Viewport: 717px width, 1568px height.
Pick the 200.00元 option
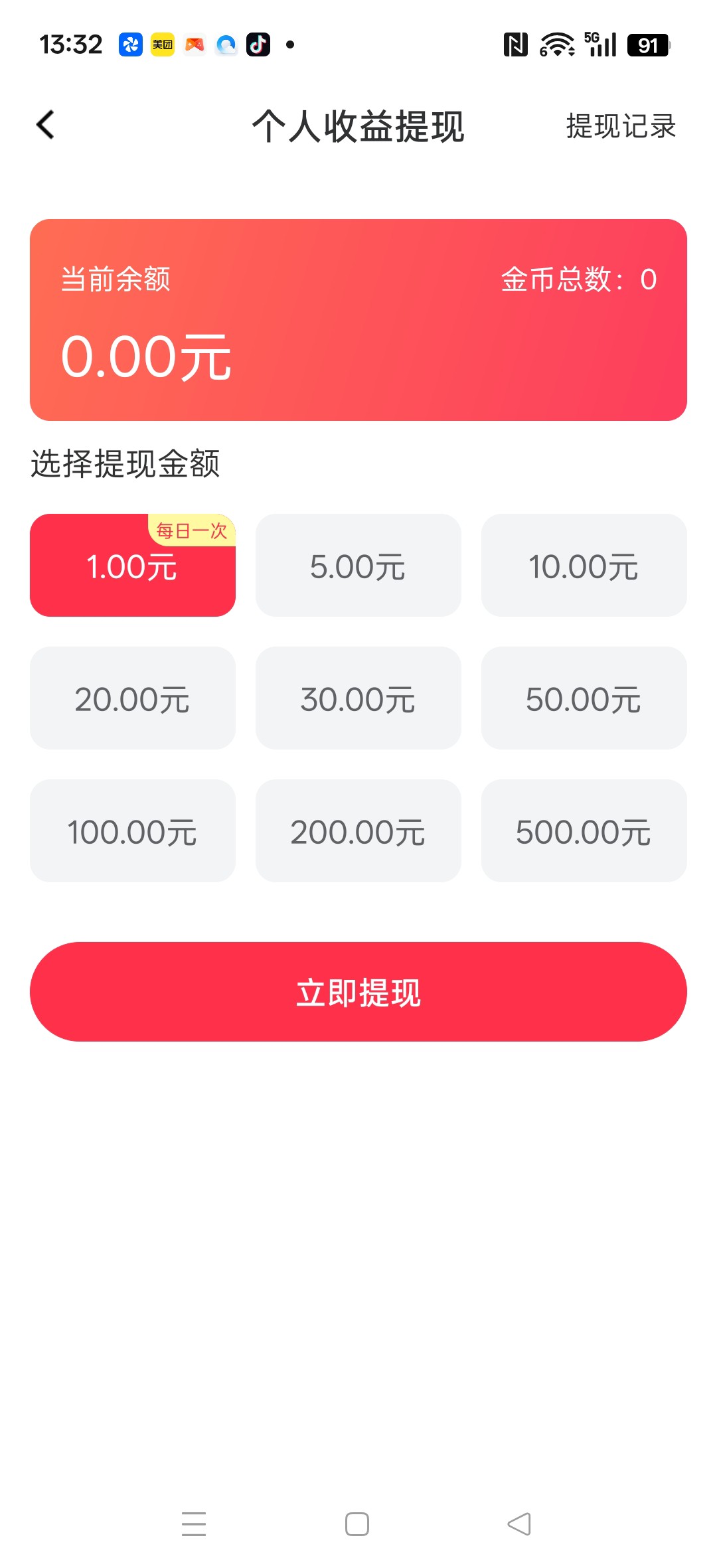coord(358,831)
